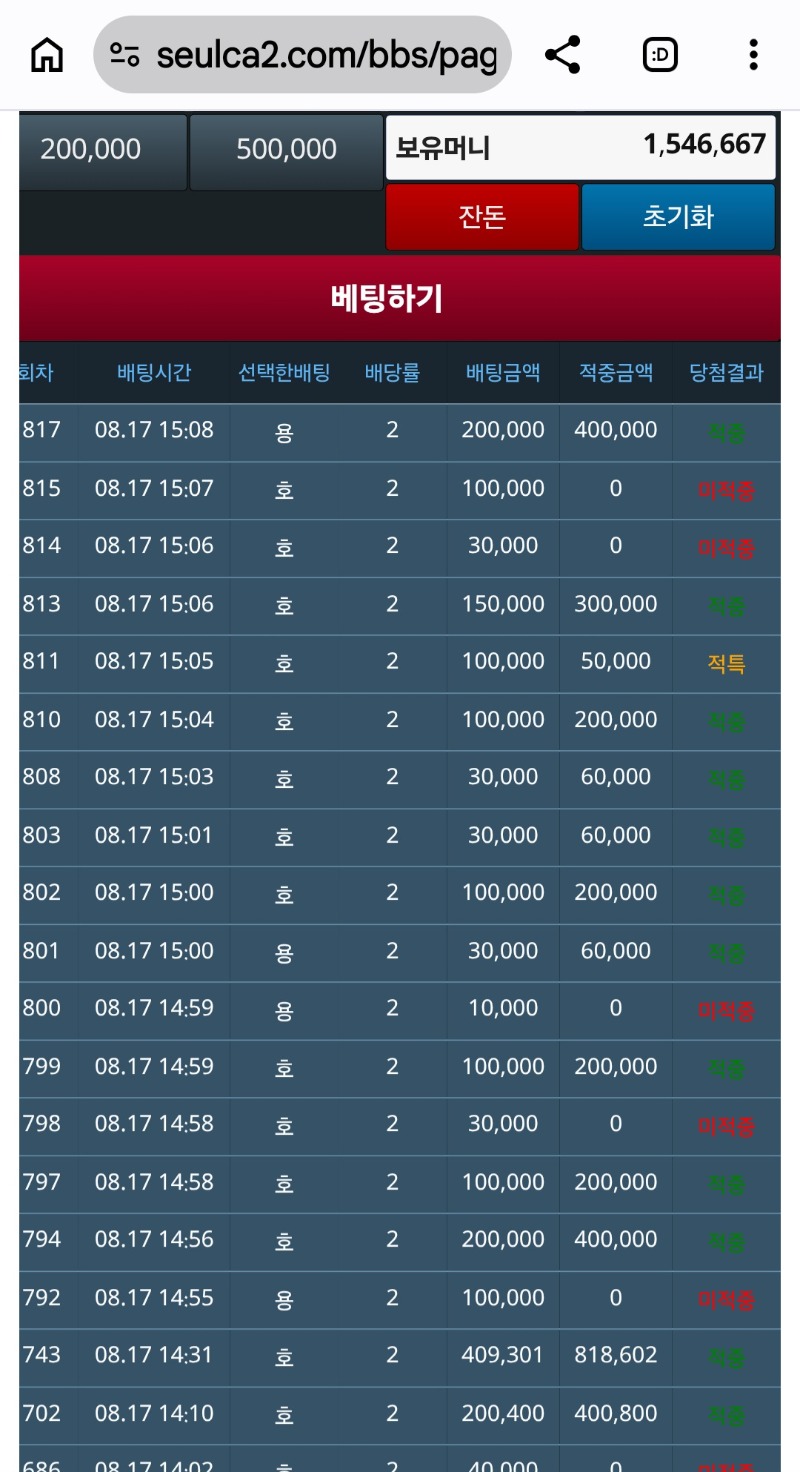Select the 500,000 bet amount button
Screen dimensions: 800x1472
point(286,151)
